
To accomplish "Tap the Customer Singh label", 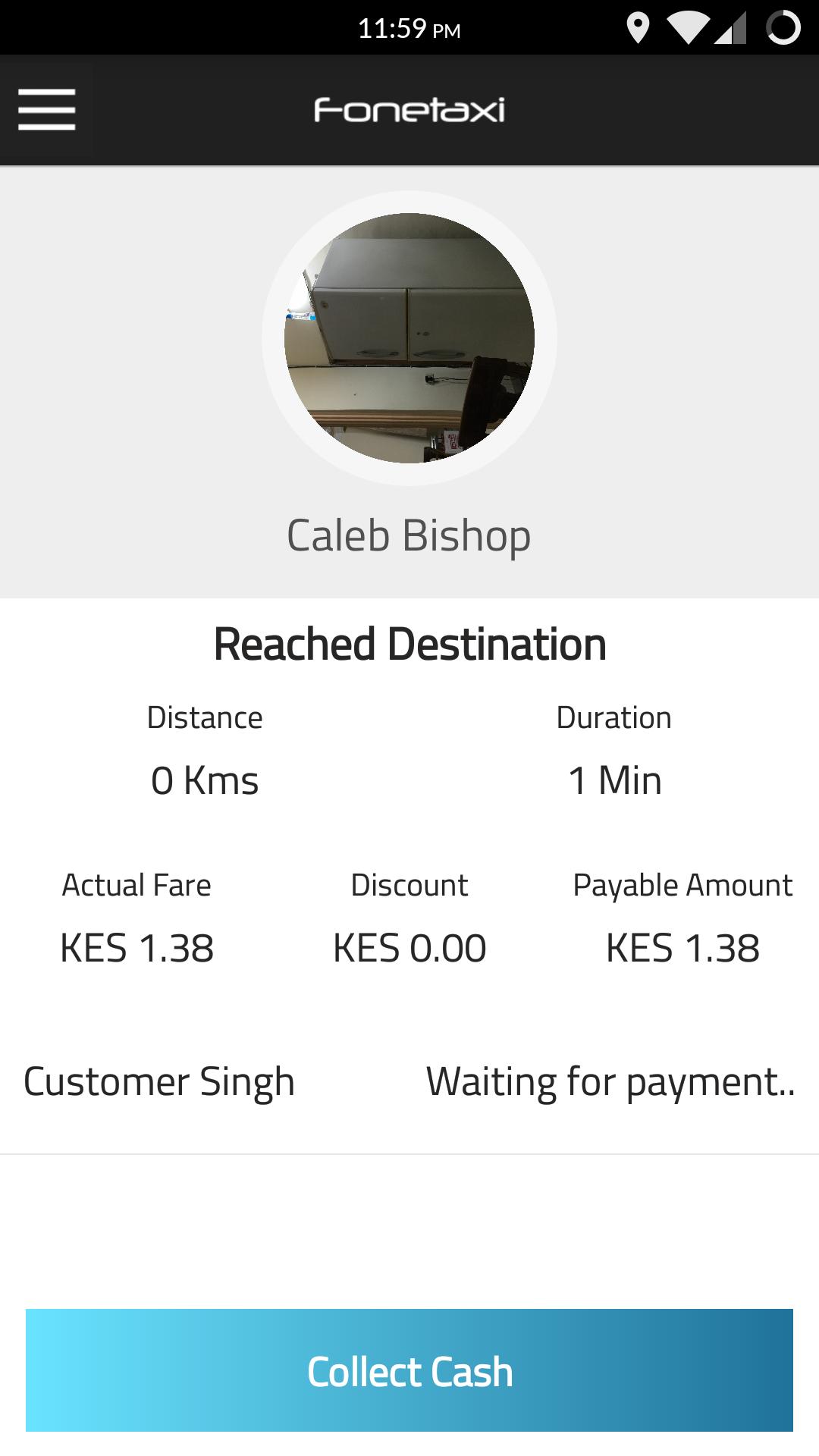I will tap(160, 1081).
